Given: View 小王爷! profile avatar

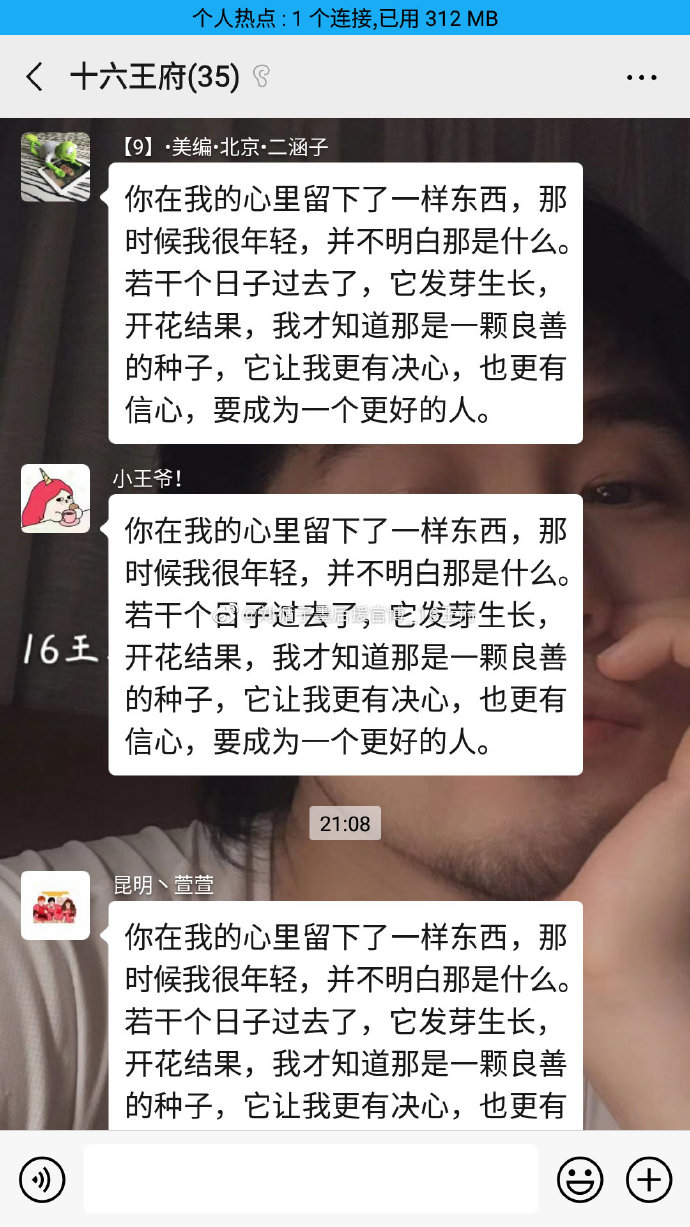Looking at the screenshot, I should [x=56, y=498].
